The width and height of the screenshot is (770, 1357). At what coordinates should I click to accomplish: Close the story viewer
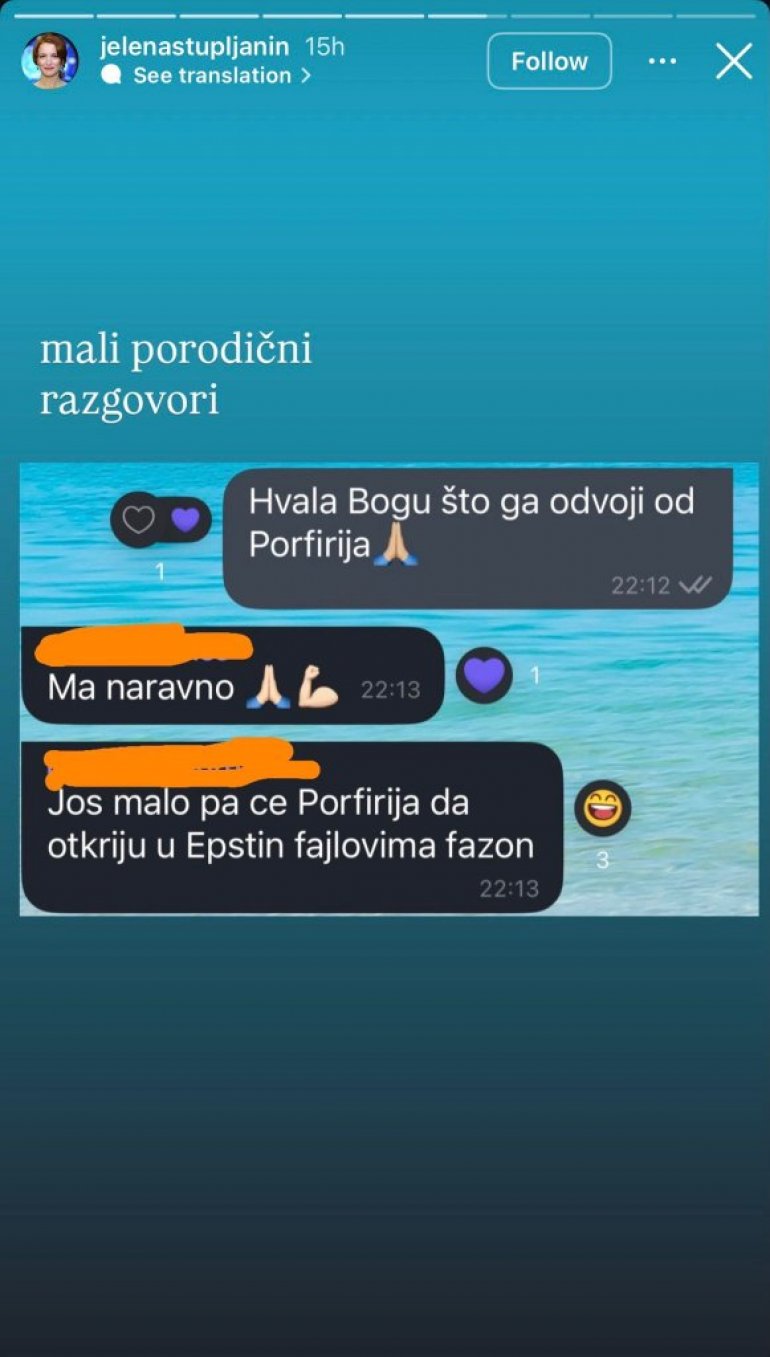(x=734, y=61)
